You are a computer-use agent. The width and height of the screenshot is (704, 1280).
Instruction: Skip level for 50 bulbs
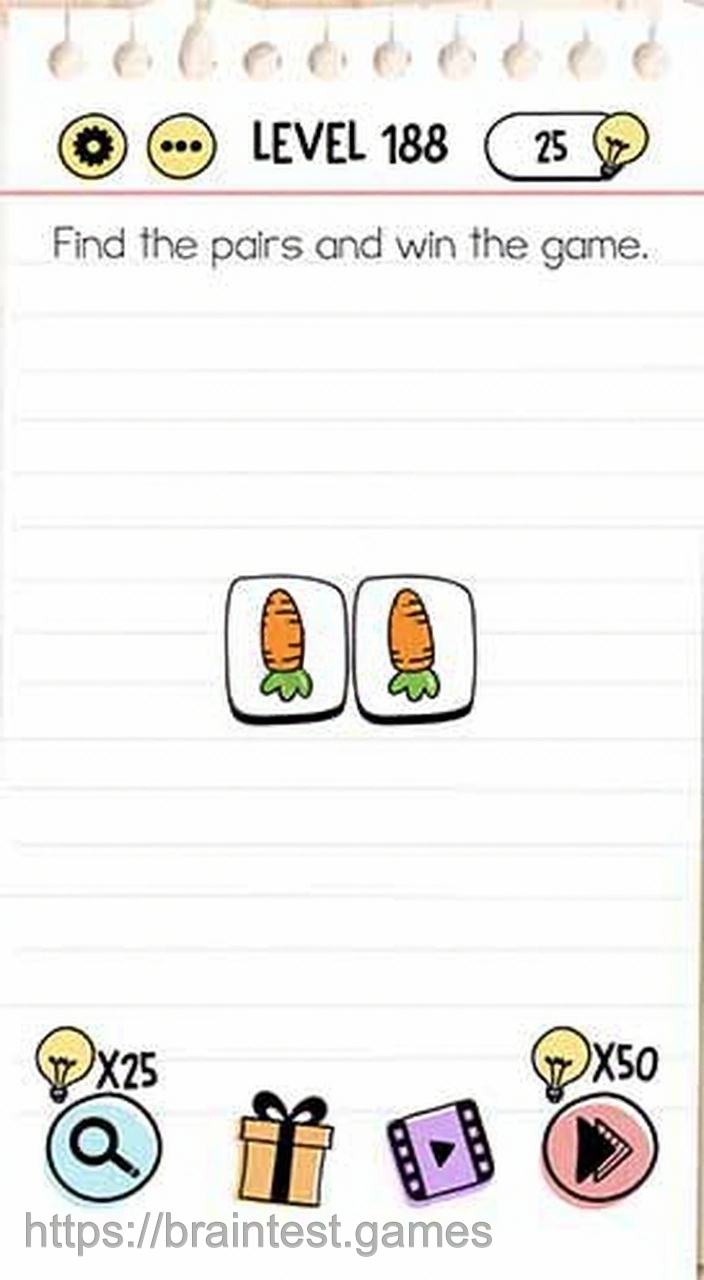600,1150
